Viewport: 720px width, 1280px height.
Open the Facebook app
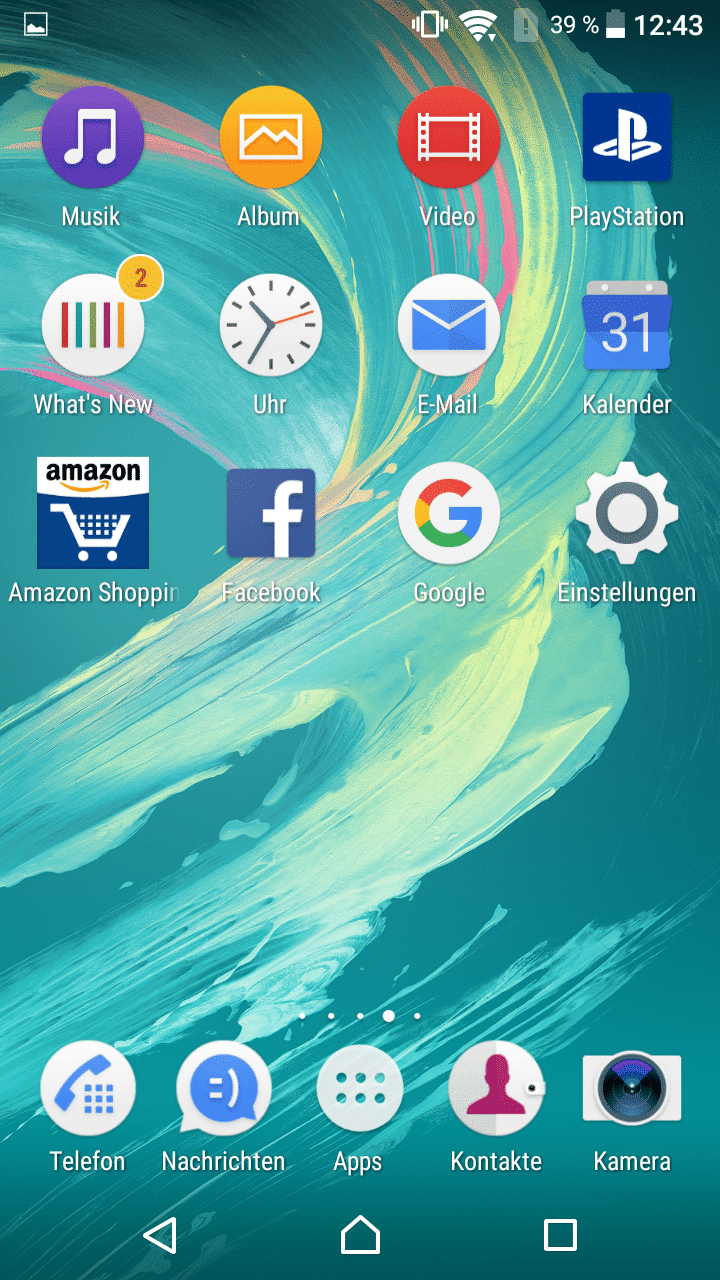coord(270,513)
